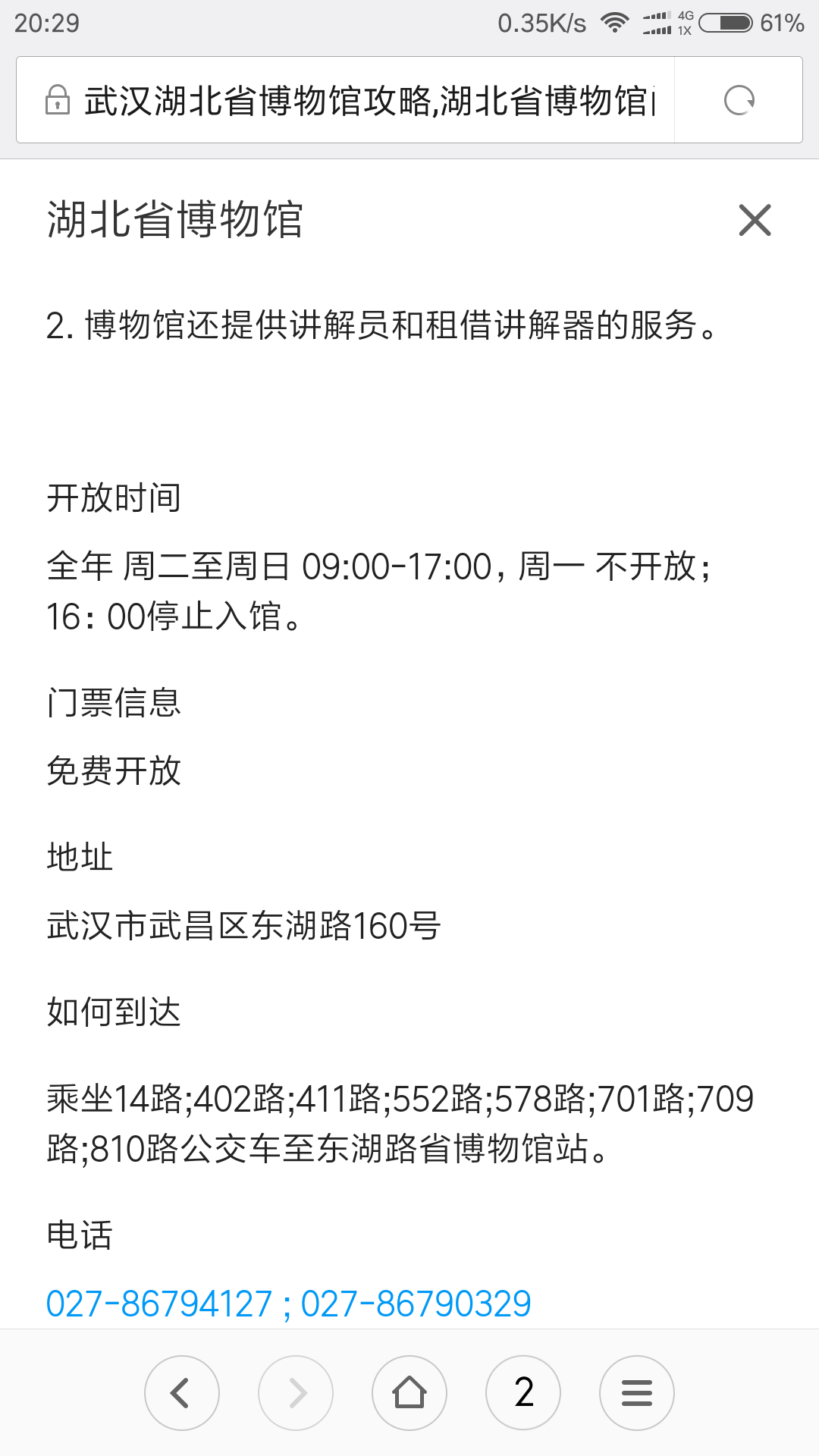Screen dimensions: 819x1456
Task: Tap the browser address bar
Action: coord(345,100)
